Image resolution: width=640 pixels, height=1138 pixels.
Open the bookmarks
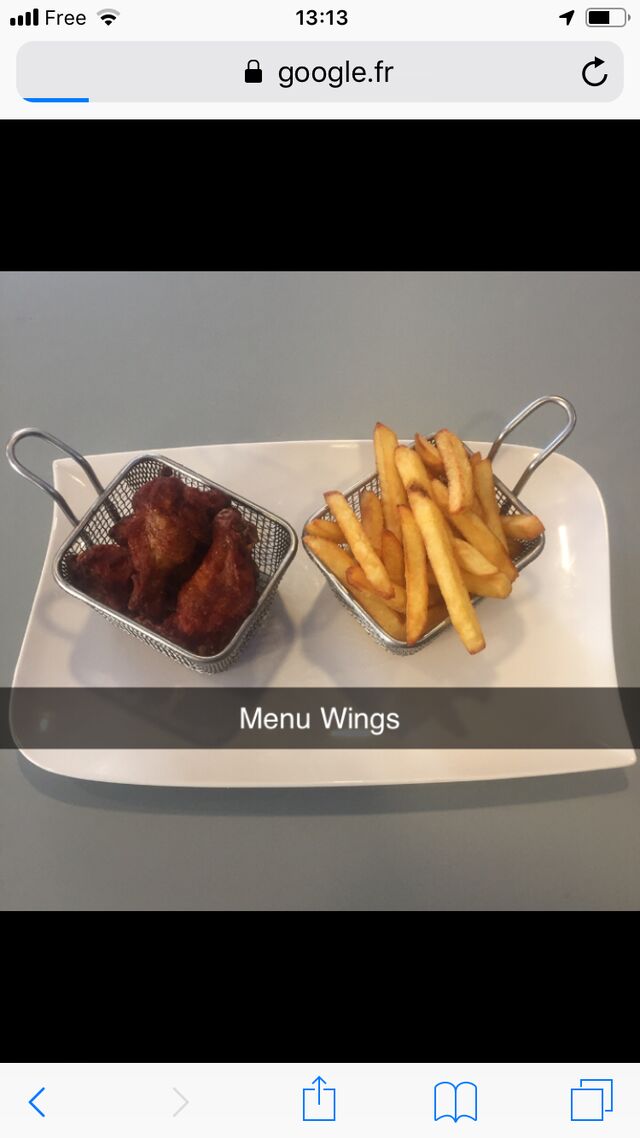coord(455,1102)
